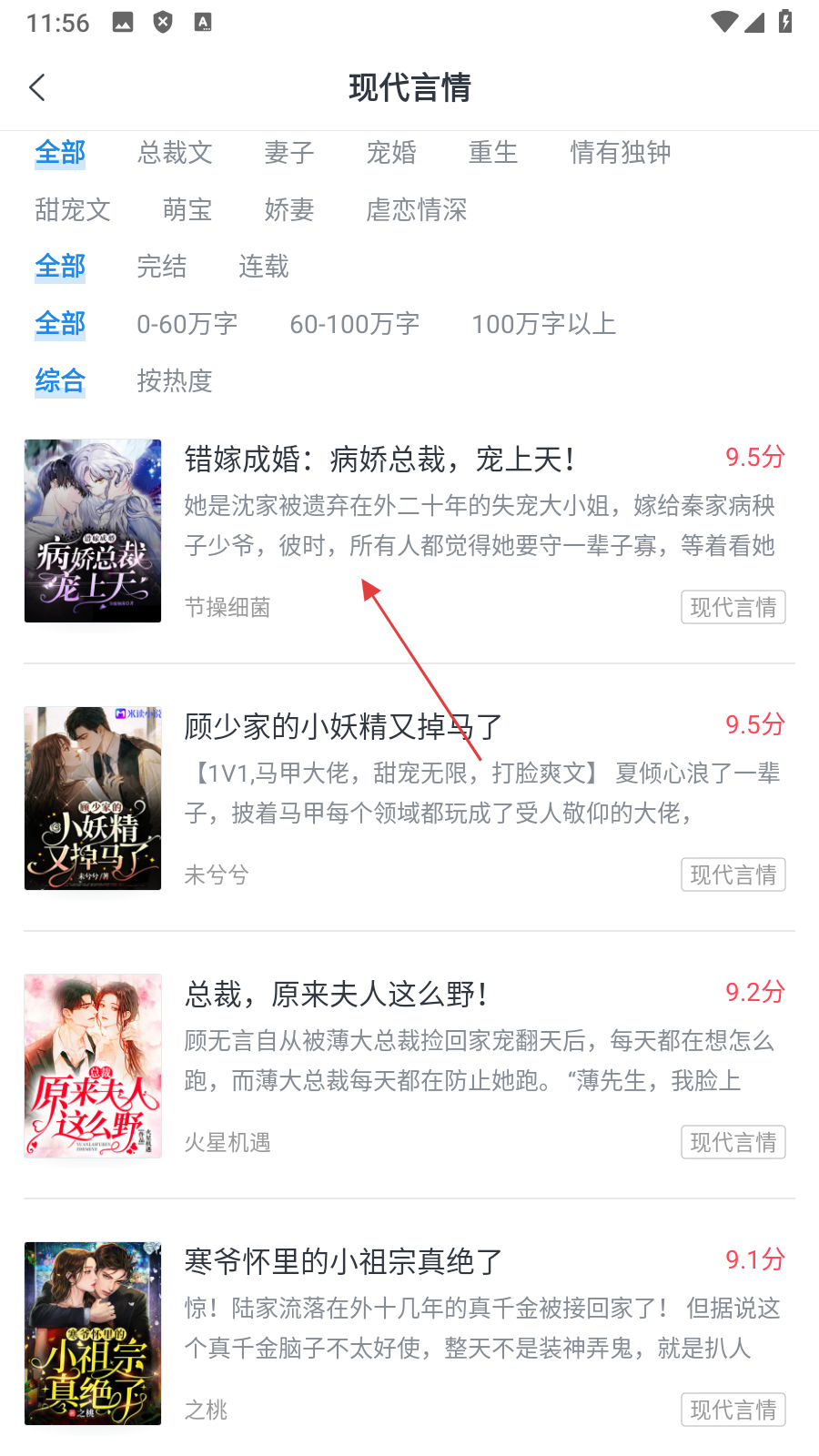The width and height of the screenshot is (819, 1456).
Task: Choose the 宠婚 tag
Action: (x=390, y=153)
